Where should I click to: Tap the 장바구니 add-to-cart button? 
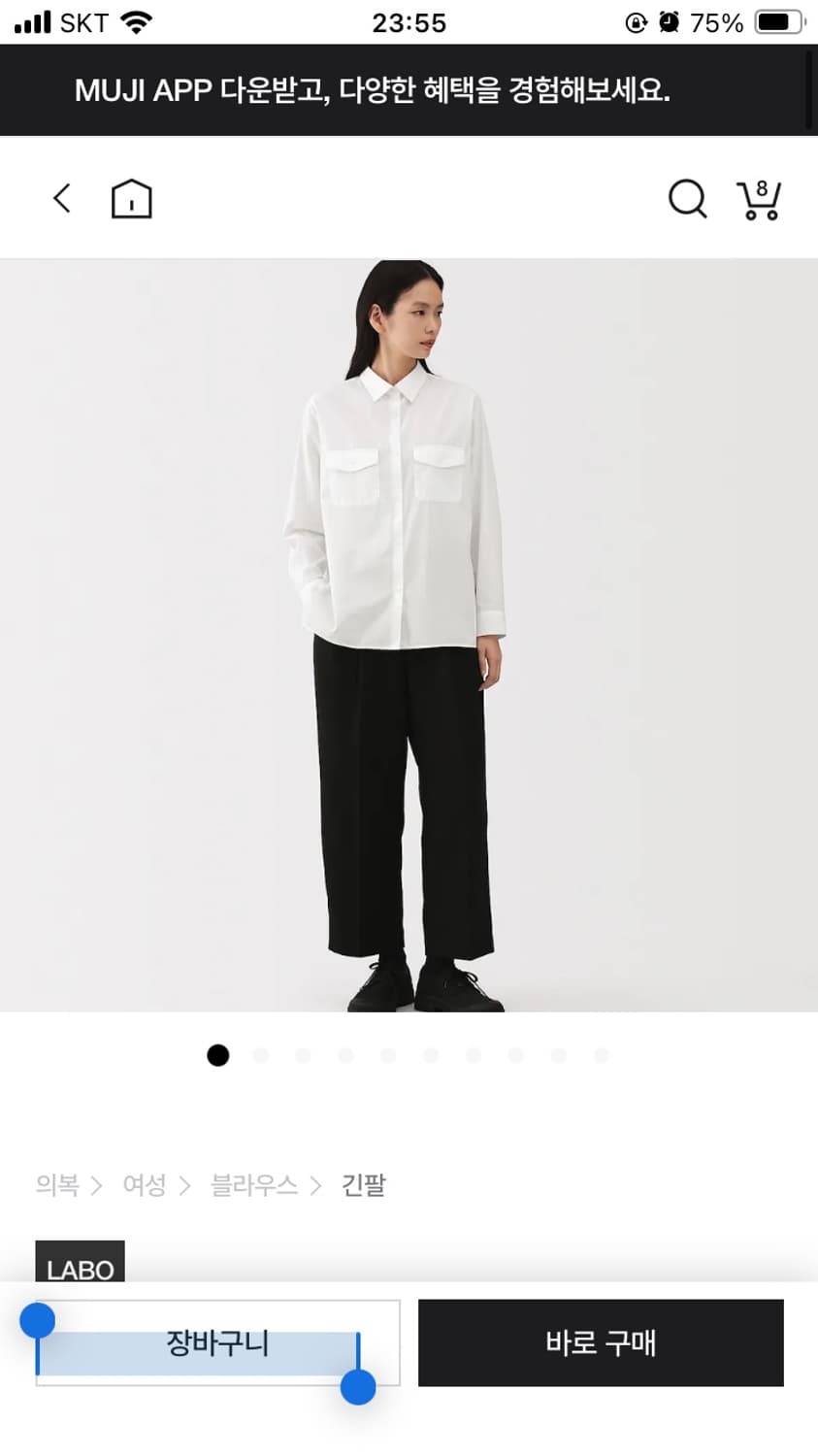click(x=215, y=1344)
